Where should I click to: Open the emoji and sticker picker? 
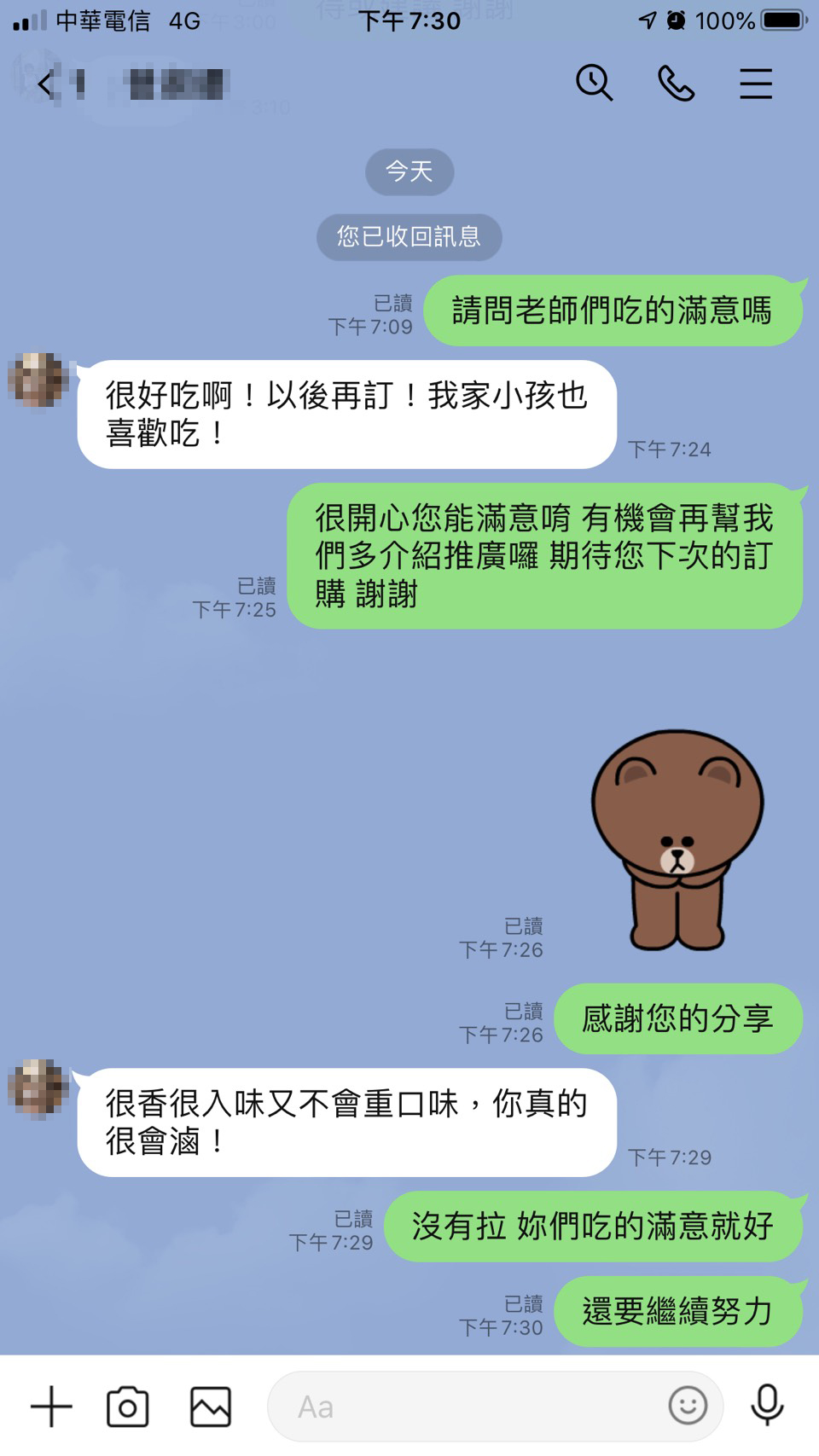tap(688, 1406)
